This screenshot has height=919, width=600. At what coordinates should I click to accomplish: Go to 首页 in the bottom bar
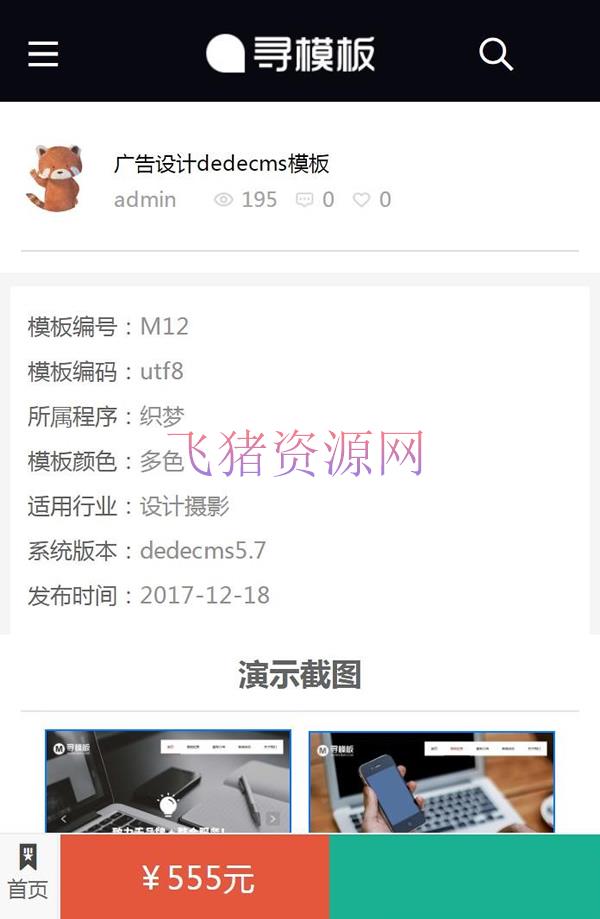click(x=28, y=876)
